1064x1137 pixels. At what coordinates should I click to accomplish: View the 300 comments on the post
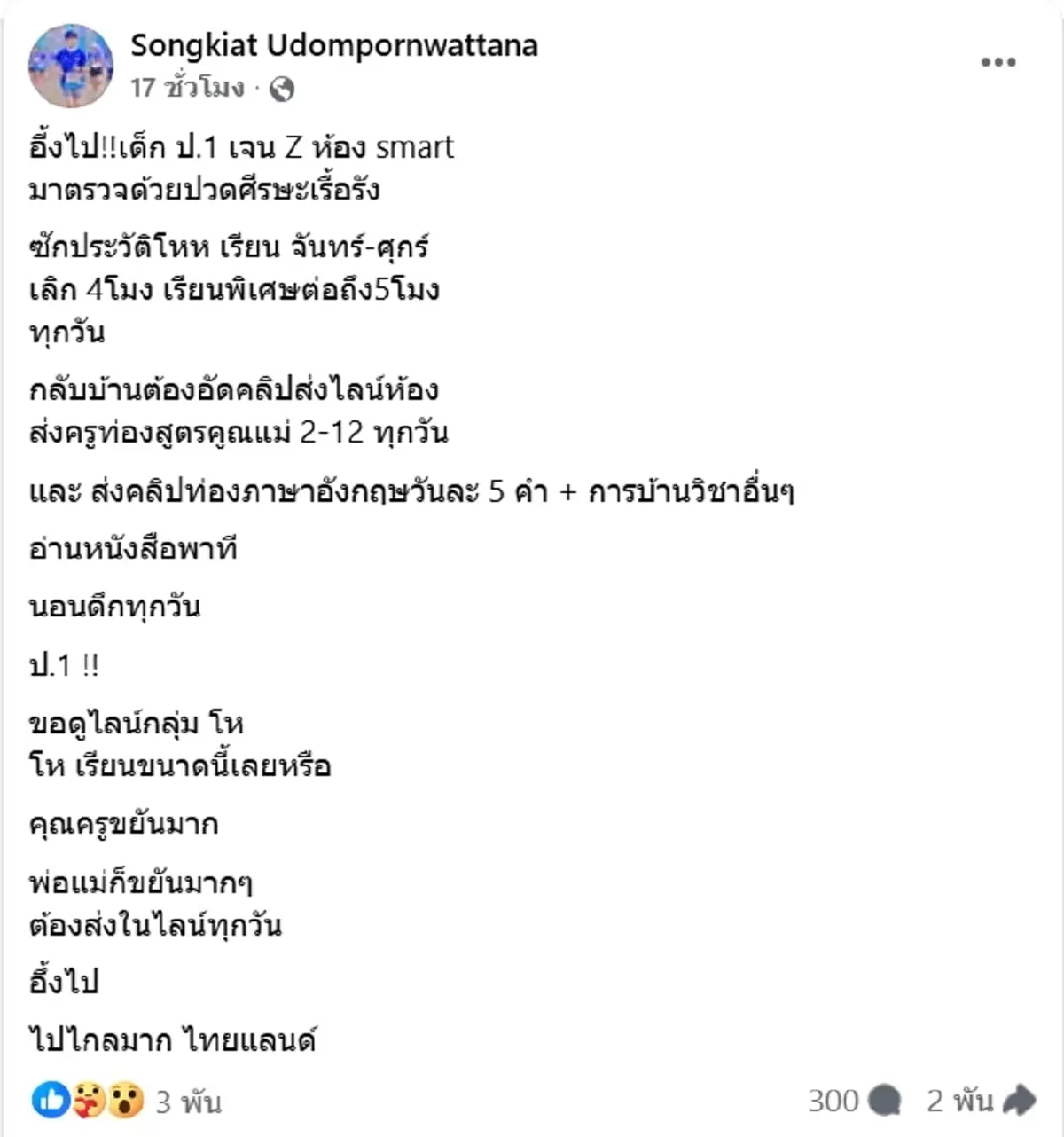pyautogui.click(x=832, y=1102)
